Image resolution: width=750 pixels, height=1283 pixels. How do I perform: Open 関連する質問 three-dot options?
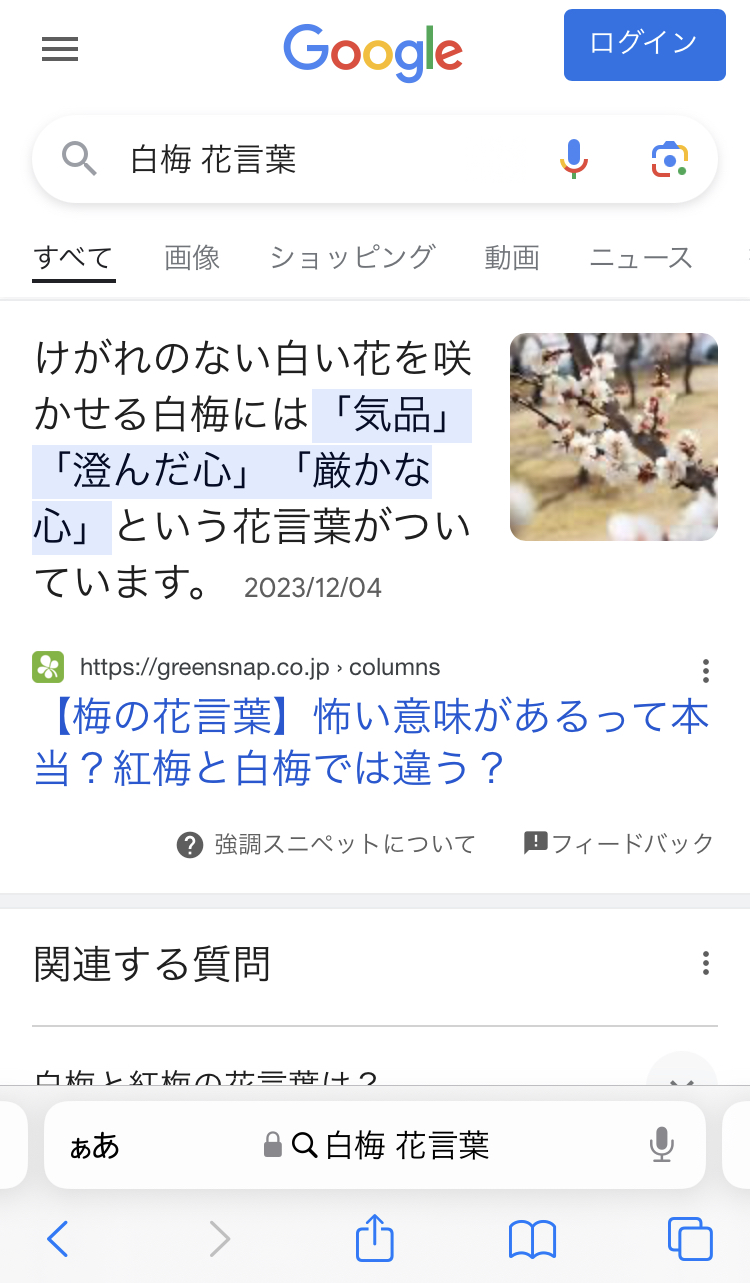[x=706, y=964]
